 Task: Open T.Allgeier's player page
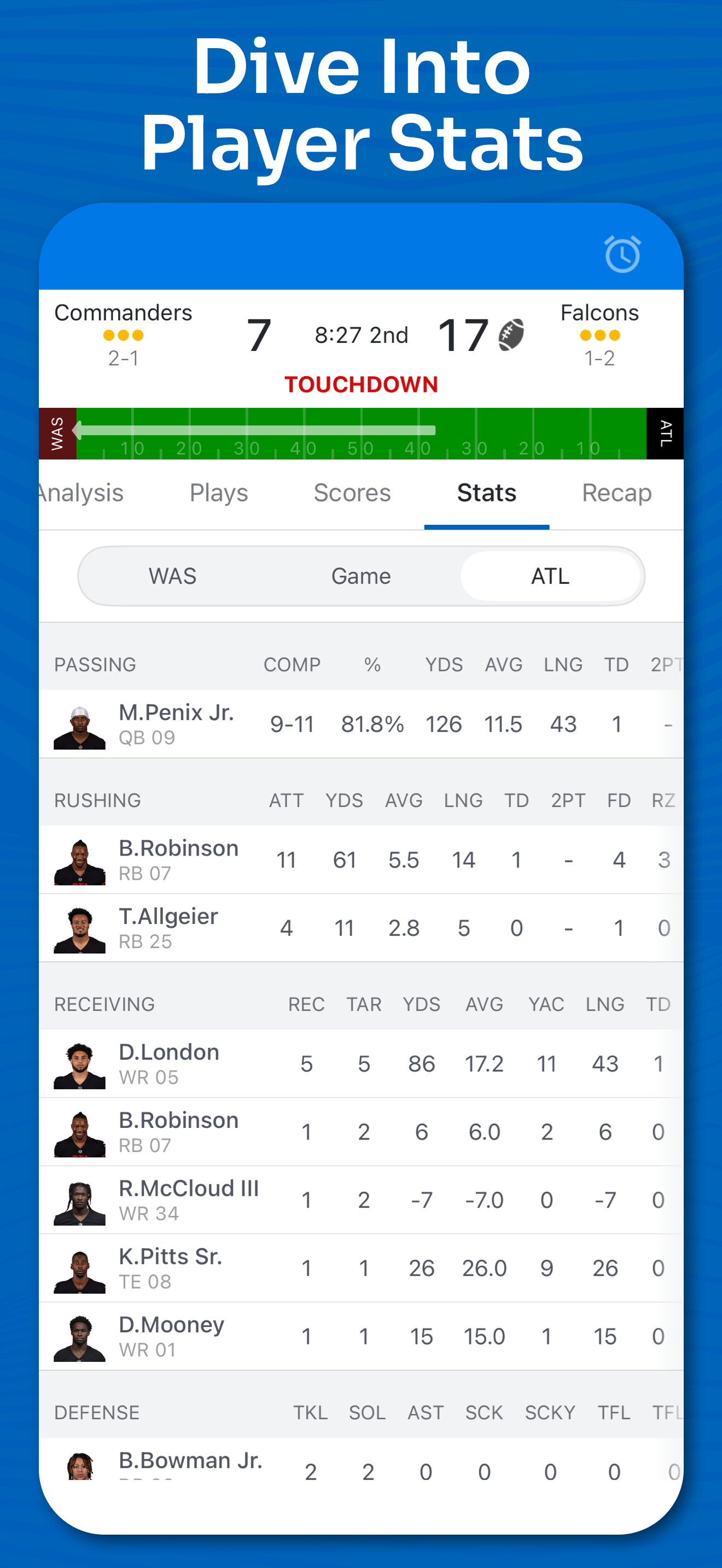[x=168, y=916]
